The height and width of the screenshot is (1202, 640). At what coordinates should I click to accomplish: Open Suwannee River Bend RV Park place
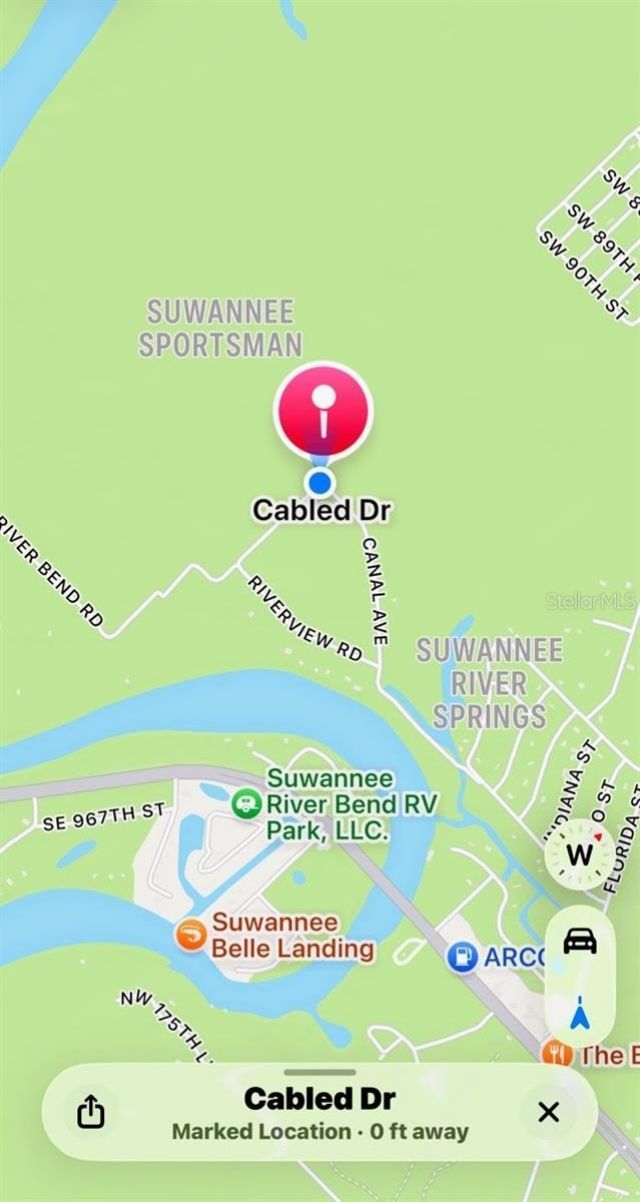[245, 802]
